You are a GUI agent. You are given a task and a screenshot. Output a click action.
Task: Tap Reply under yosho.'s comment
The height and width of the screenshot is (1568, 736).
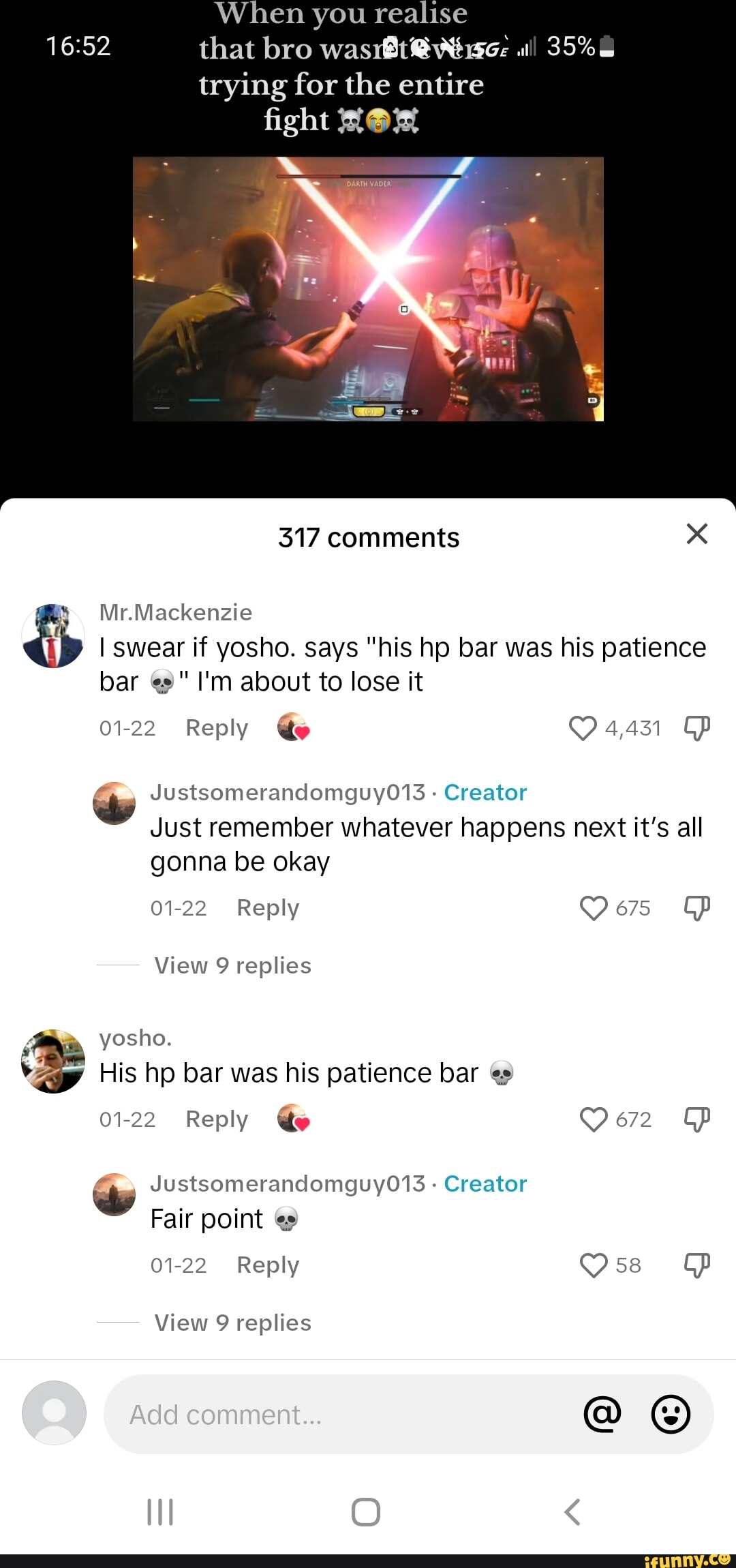[216, 1119]
